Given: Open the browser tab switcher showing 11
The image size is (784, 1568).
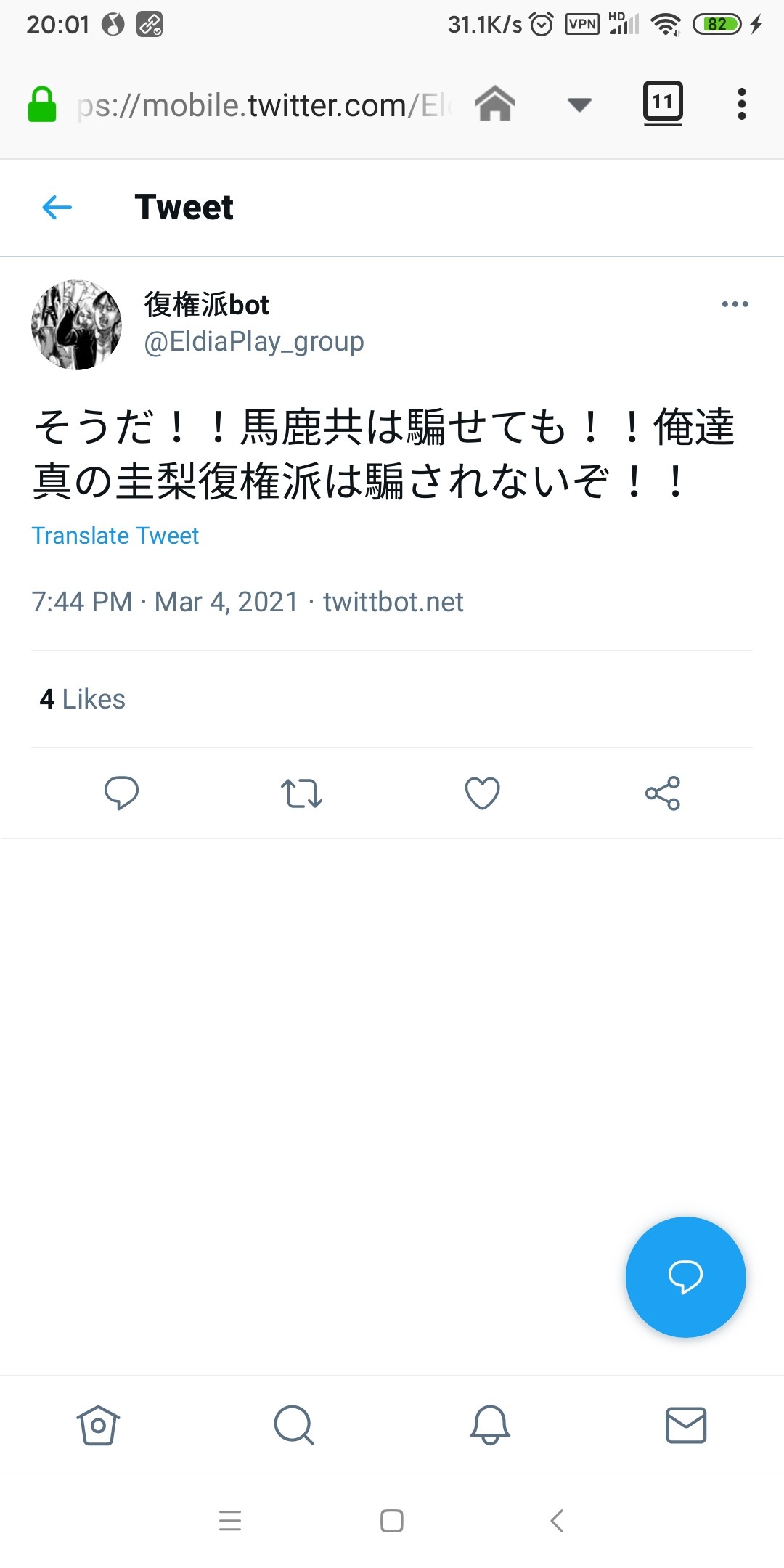Looking at the screenshot, I should (x=662, y=102).
